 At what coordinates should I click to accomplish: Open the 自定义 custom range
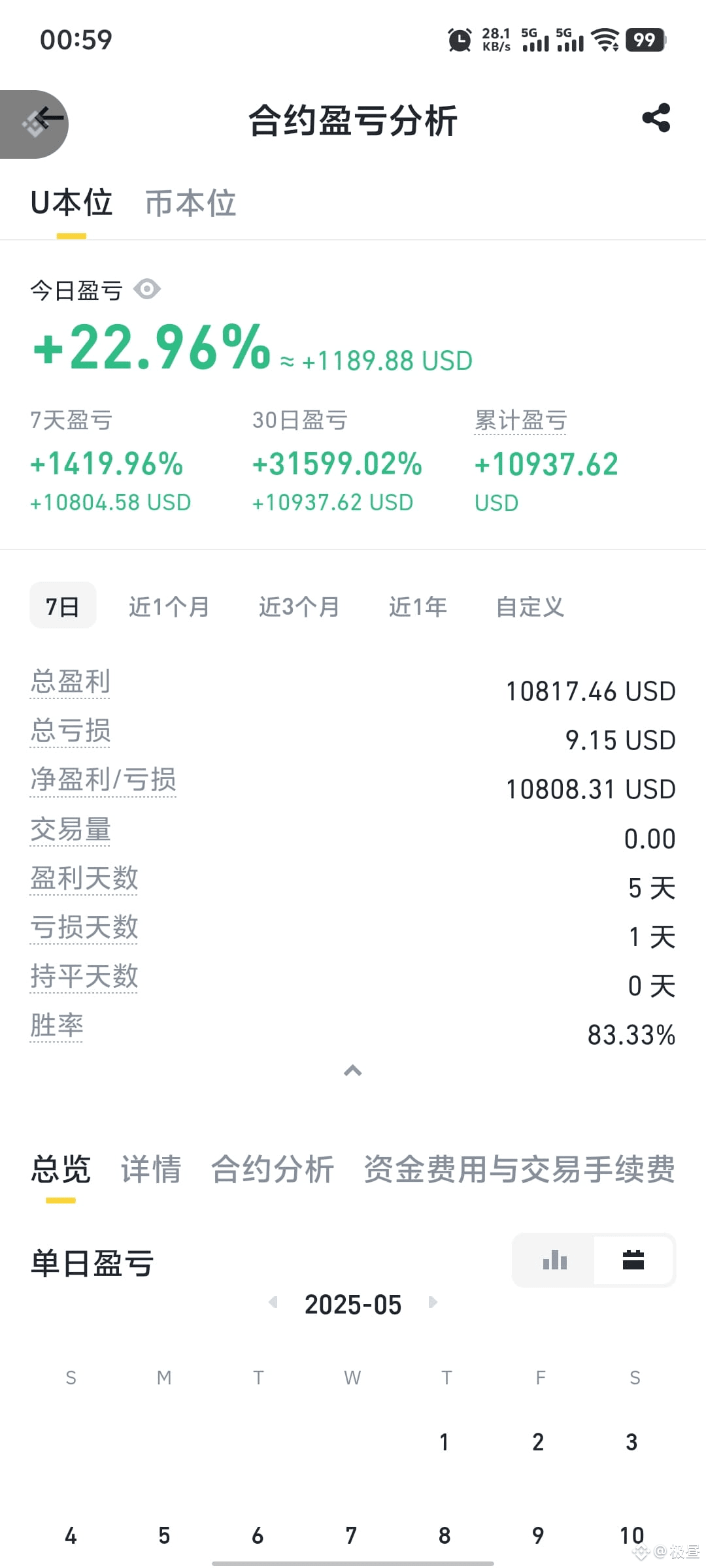coord(530,606)
